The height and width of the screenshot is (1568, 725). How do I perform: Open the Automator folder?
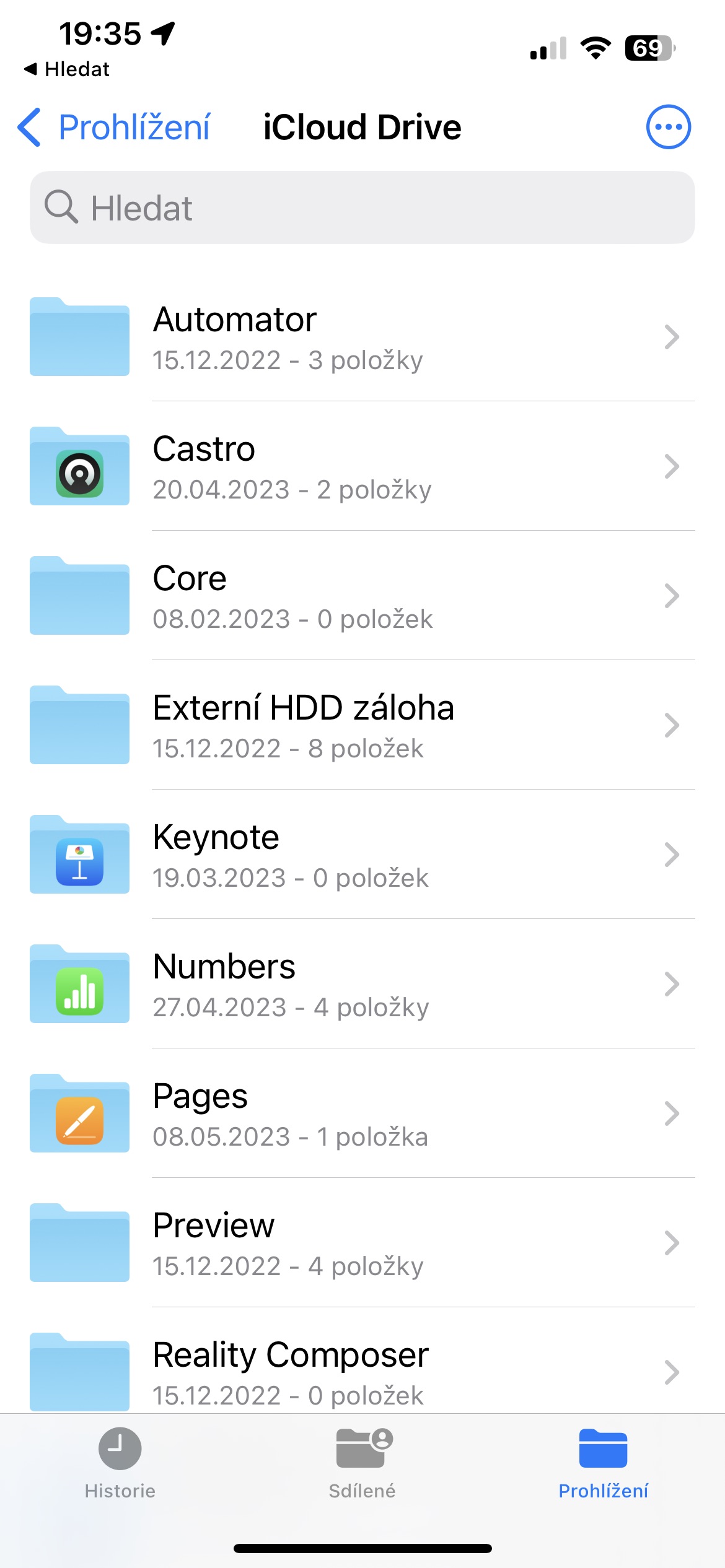pos(362,337)
